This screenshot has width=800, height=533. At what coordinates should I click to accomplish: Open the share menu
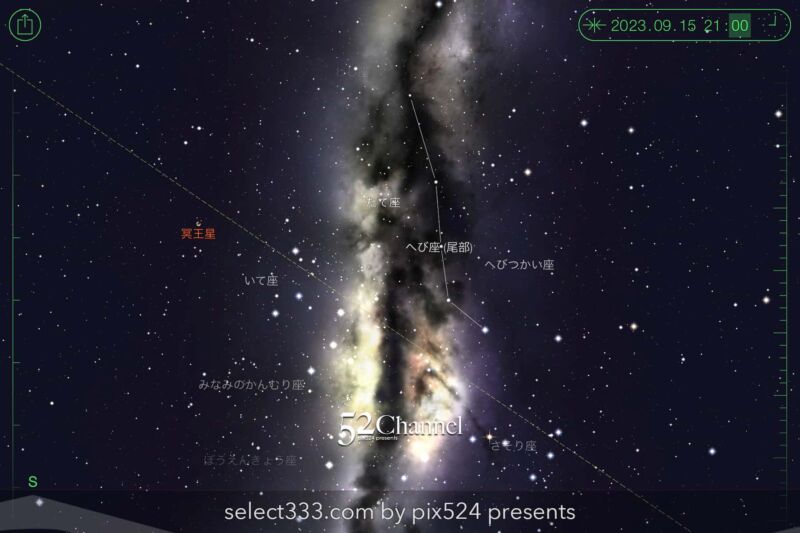click(x=24, y=23)
